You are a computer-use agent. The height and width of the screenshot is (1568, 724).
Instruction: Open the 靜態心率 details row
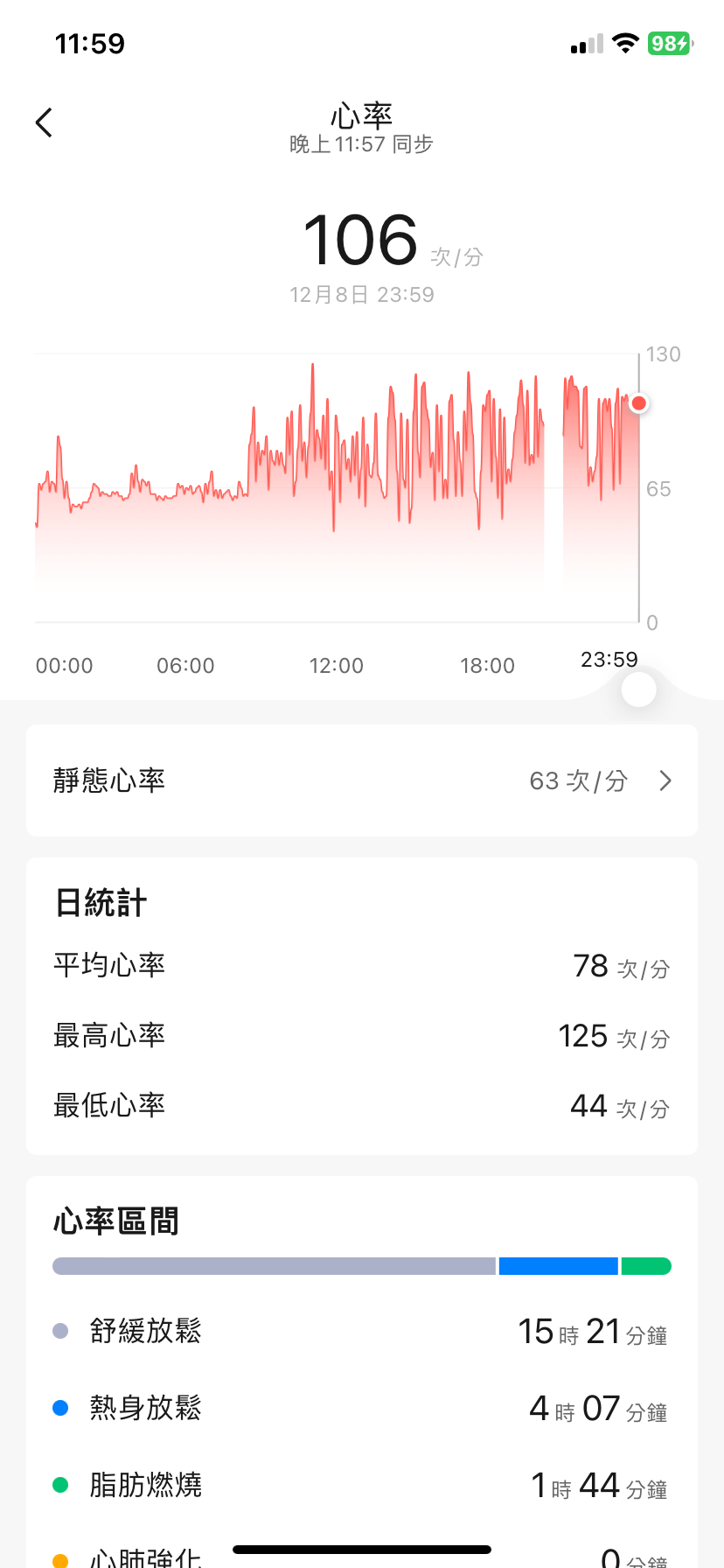tap(362, 780)
